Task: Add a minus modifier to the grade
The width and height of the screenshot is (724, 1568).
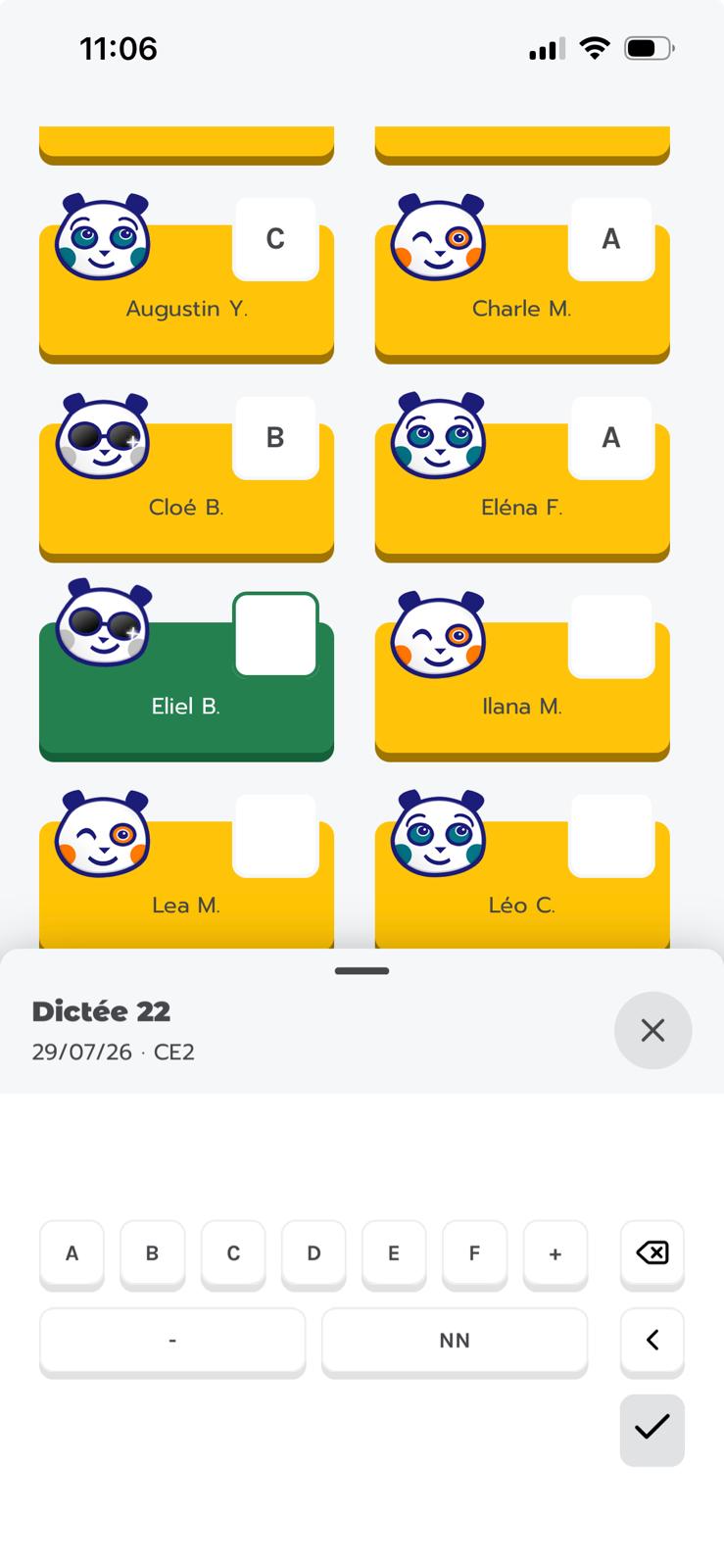Action: click(172, 1341)
